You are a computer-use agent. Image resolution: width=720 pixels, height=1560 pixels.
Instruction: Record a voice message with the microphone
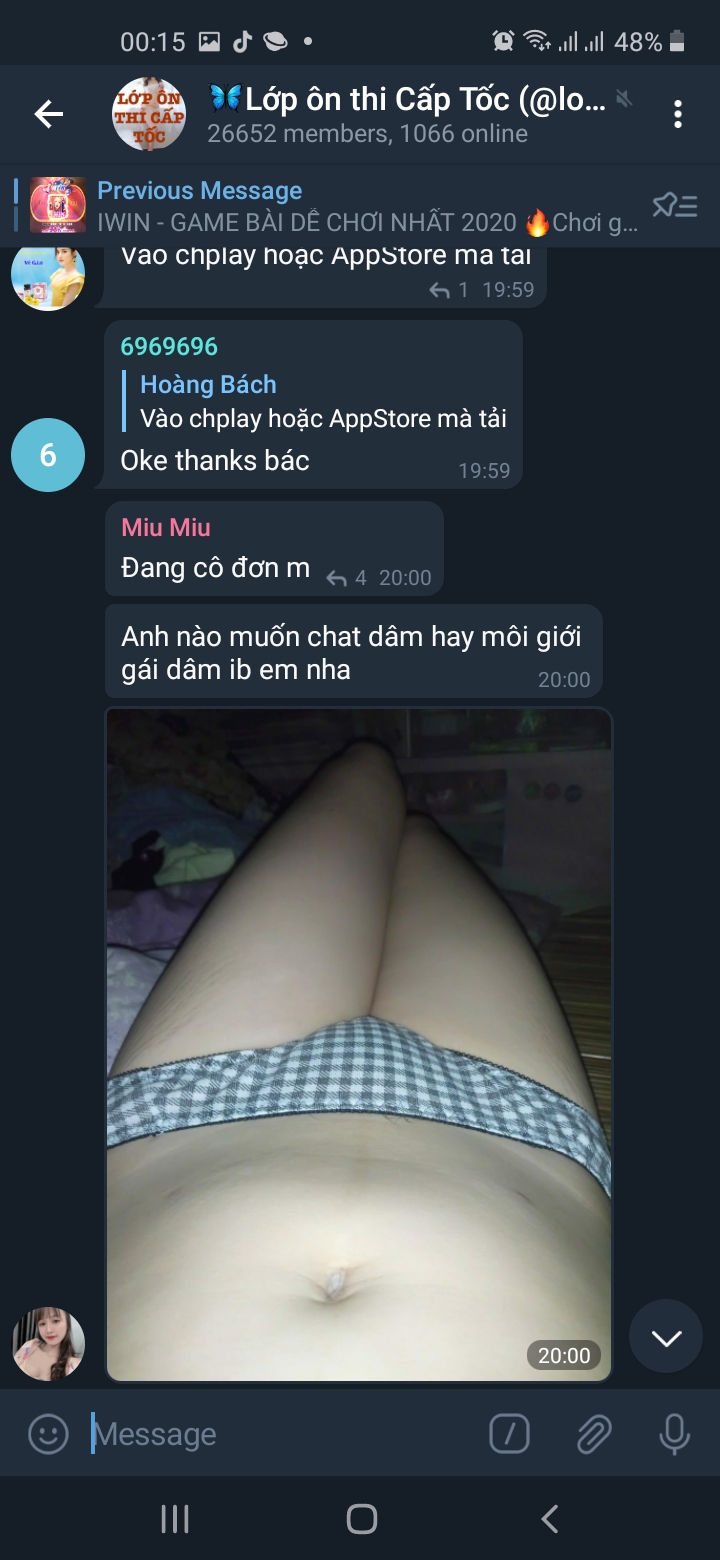(675, 1435)
